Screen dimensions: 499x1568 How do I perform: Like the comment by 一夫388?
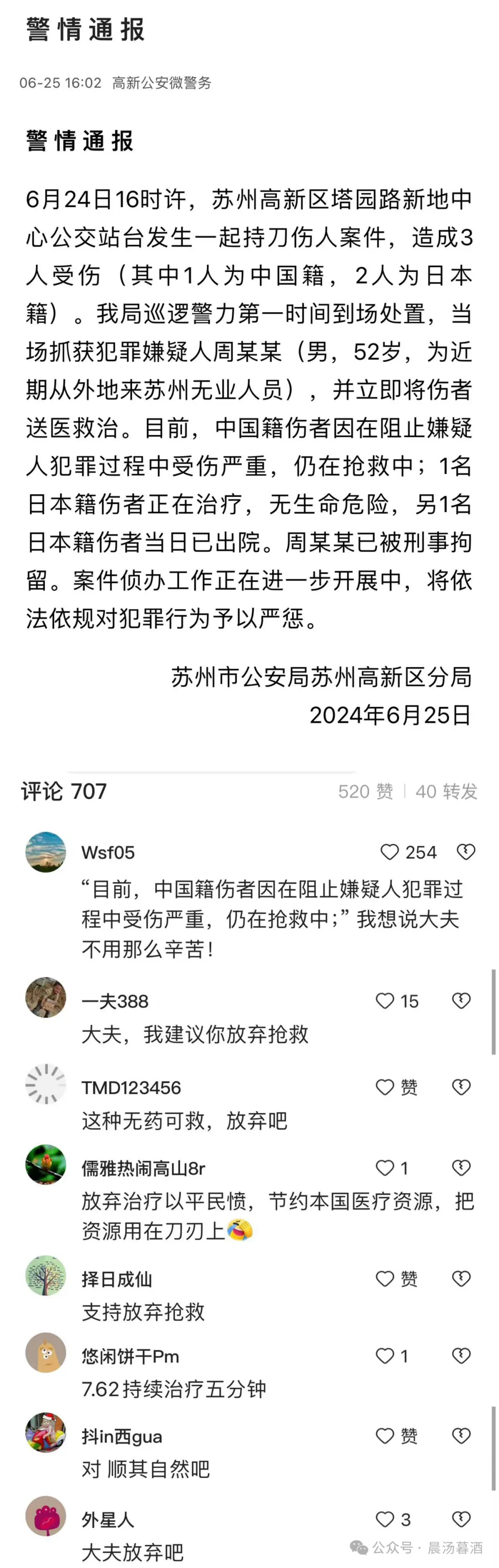point(385,1001)
